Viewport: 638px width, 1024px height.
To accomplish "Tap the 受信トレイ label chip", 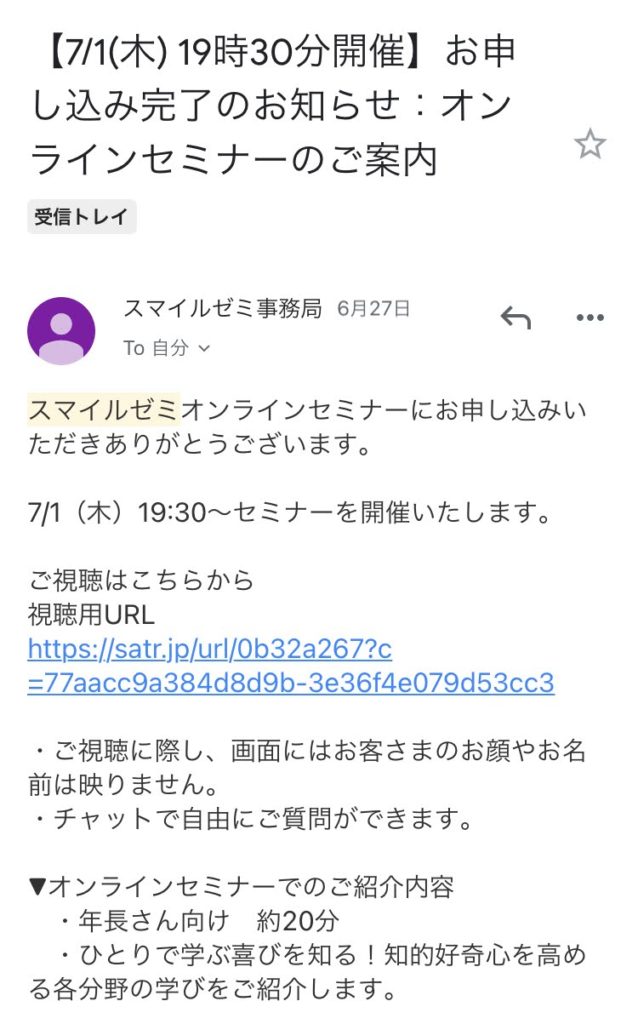I will [82, 217].
